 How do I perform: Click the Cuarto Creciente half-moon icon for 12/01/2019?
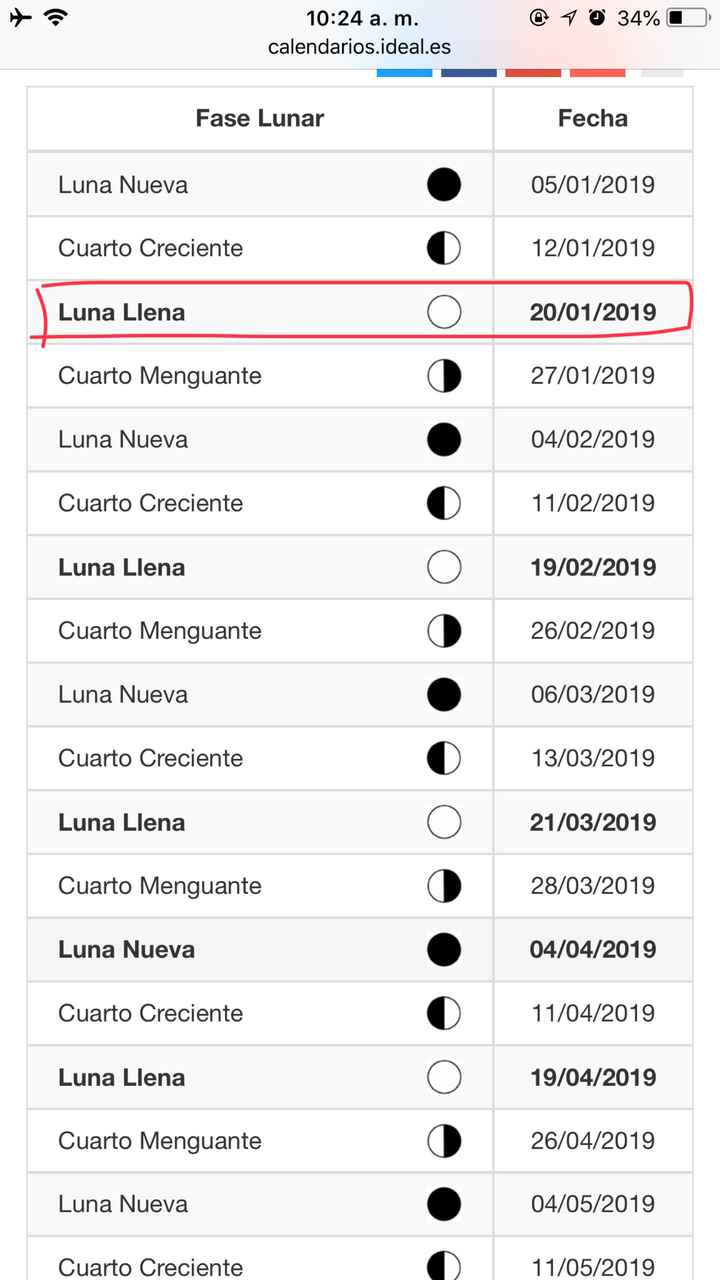[443, 248]
